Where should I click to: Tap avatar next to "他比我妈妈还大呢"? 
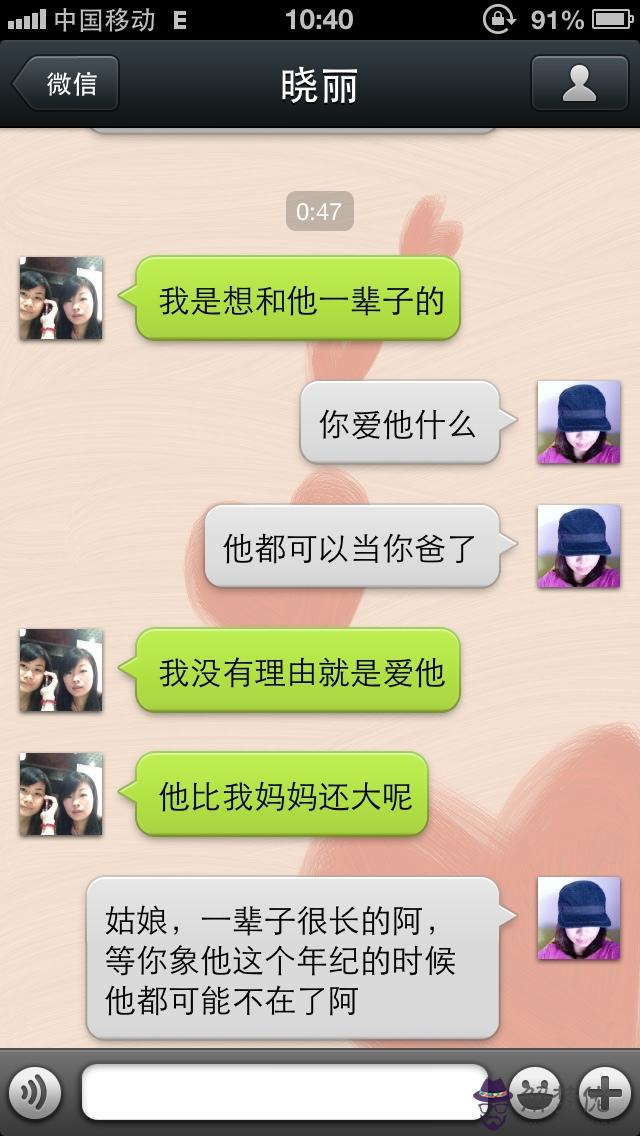(61, 794)
